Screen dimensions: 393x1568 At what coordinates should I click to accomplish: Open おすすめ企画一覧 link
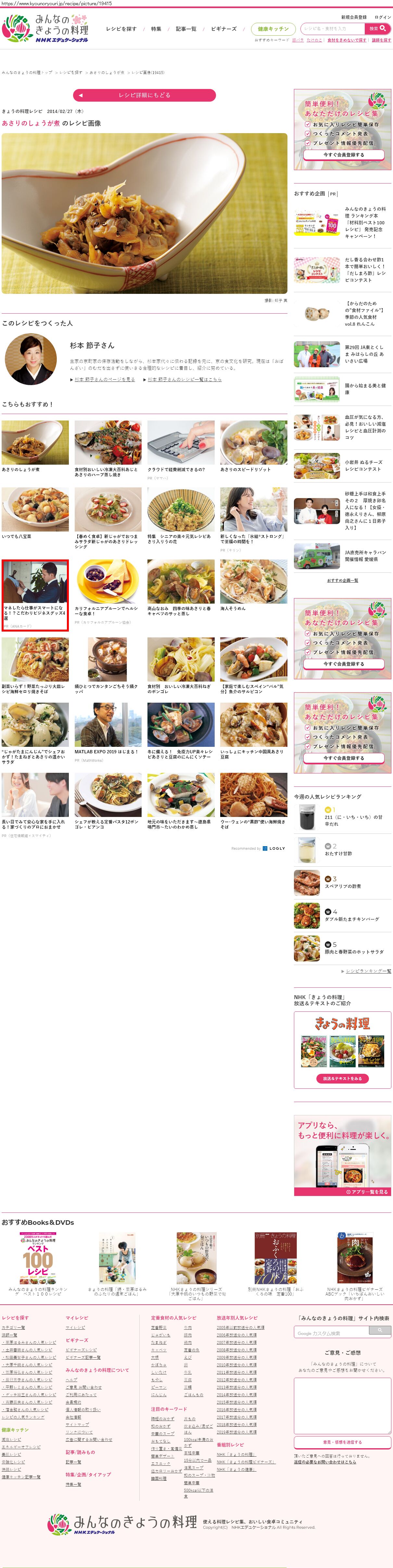tap(342, 581)
